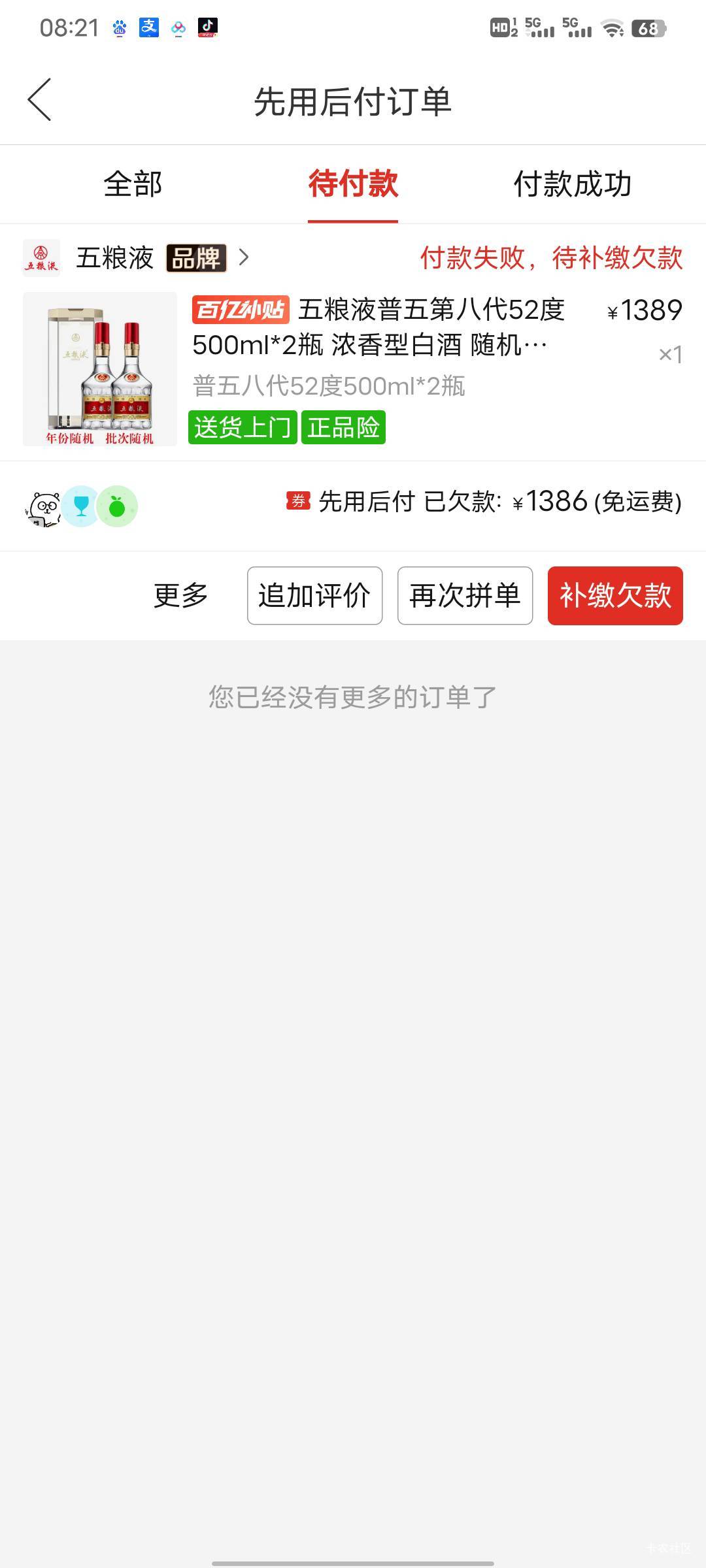The width and height of the screenshot is (706, 1568).
Task: Tap 追加评价 to add a review
Action: [314, 595]
